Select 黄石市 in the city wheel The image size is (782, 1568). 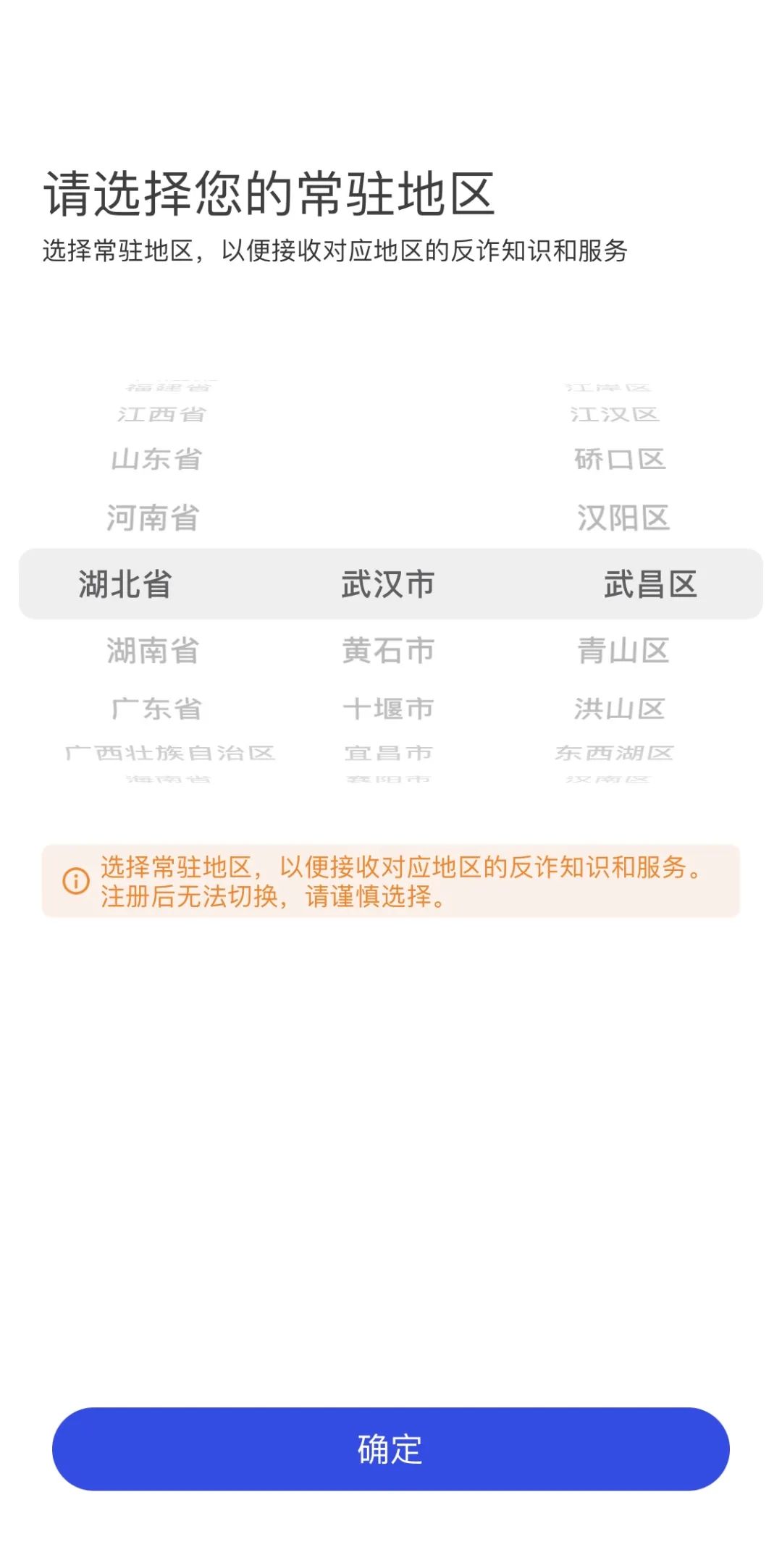[388, 650]
